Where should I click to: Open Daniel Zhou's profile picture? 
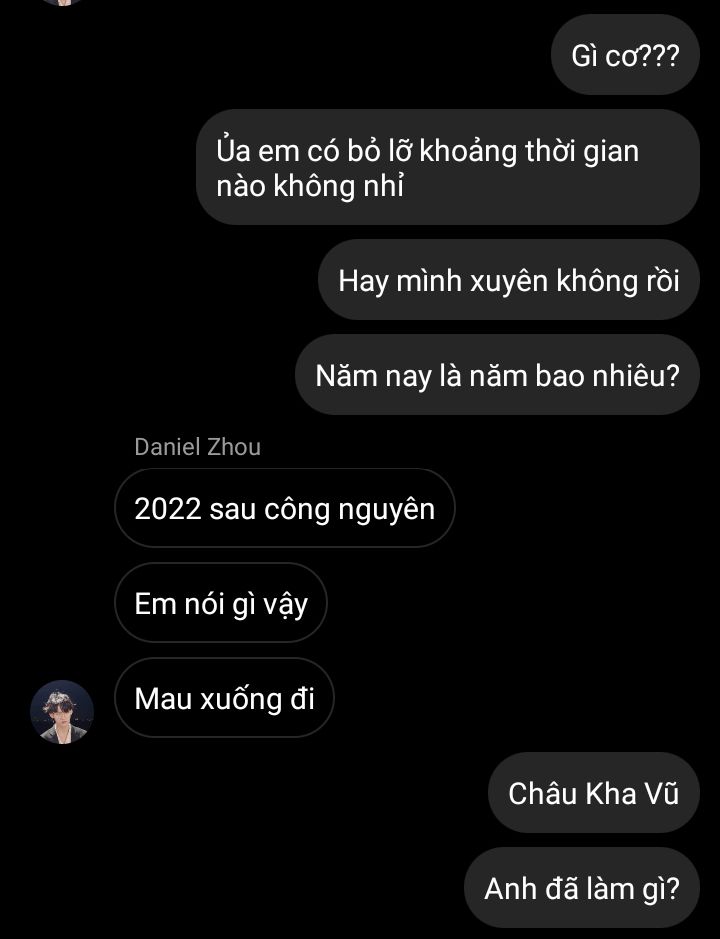pos(62,711)
